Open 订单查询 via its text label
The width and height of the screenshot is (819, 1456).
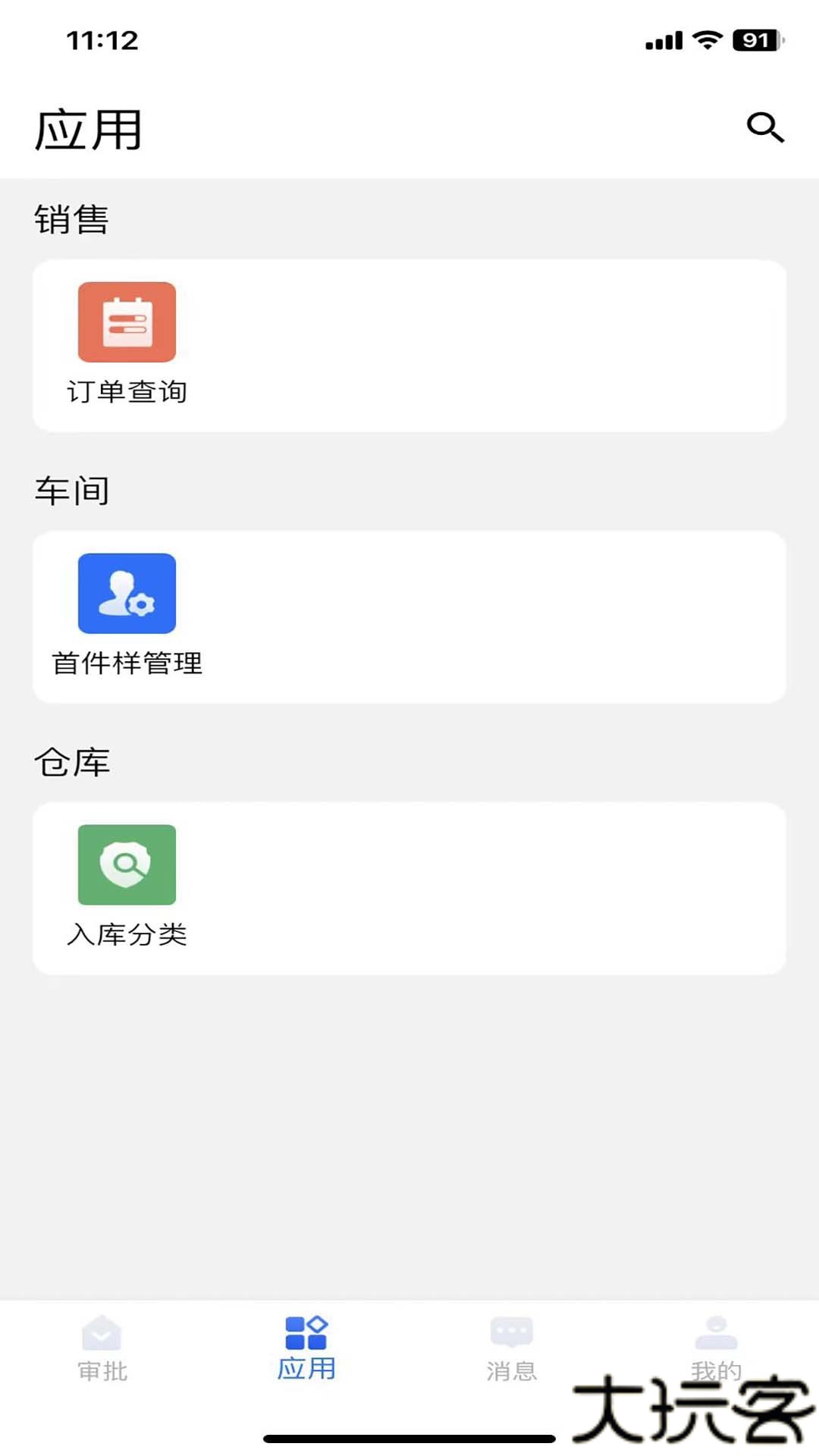click(x=127, y=393)
